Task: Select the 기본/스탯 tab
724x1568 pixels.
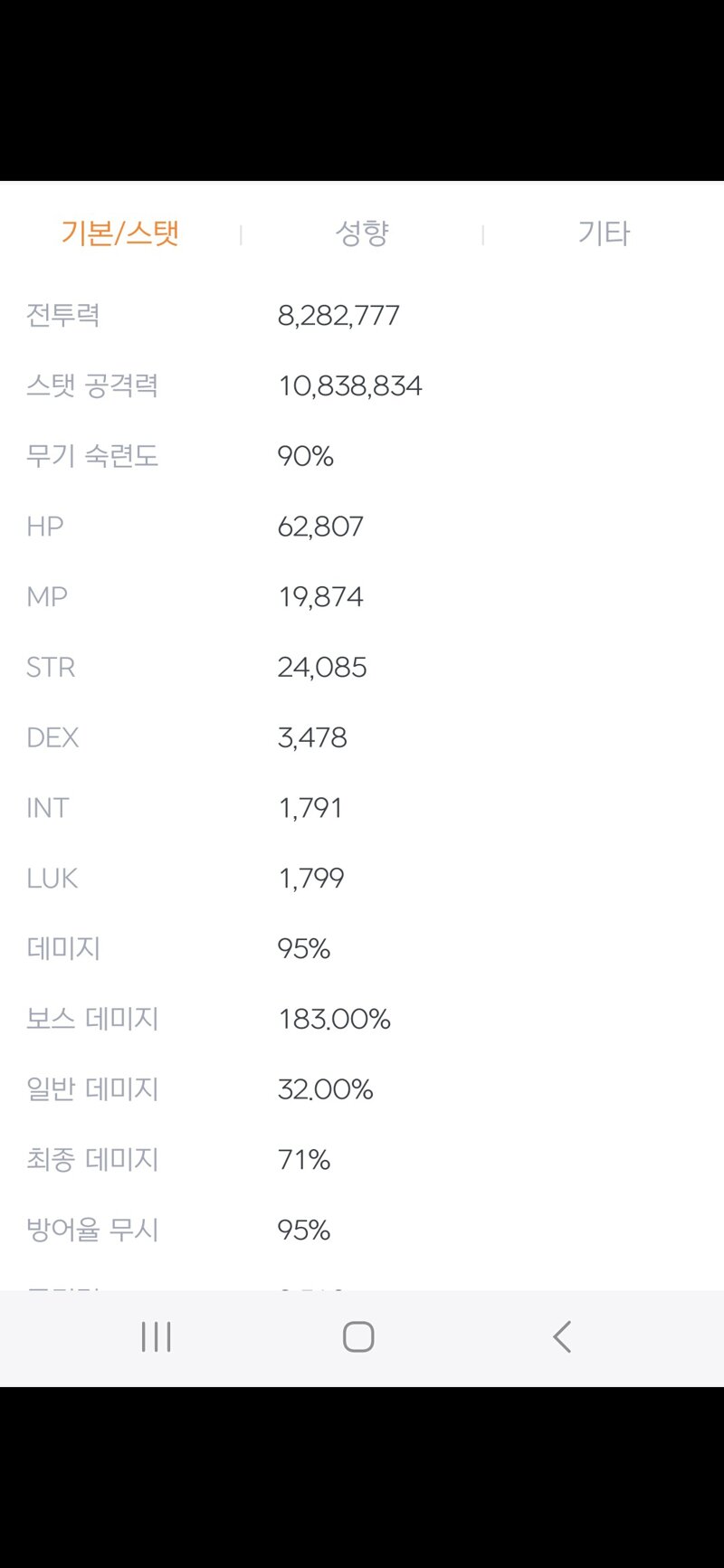Action: tap(120, 233)
